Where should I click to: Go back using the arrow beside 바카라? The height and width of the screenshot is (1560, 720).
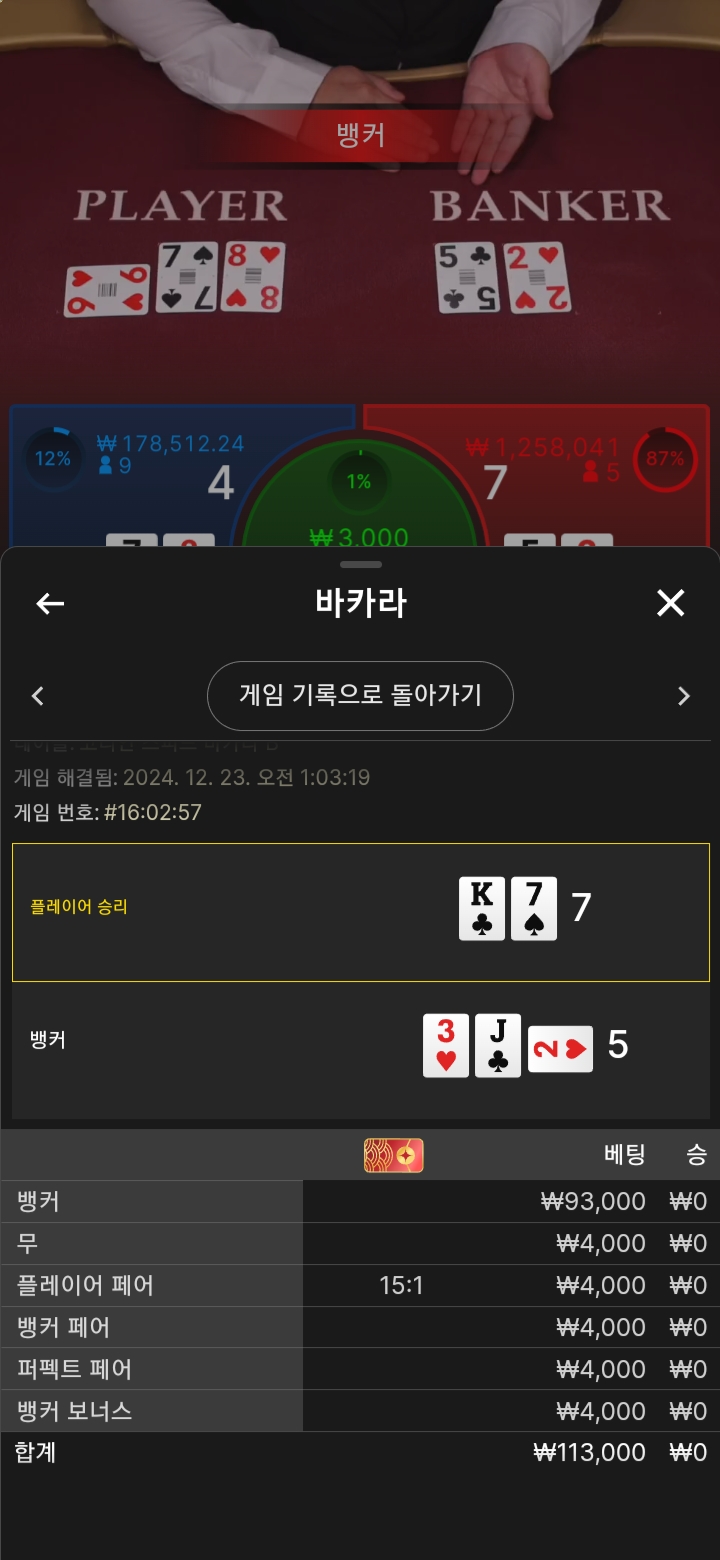coord(50,603)
